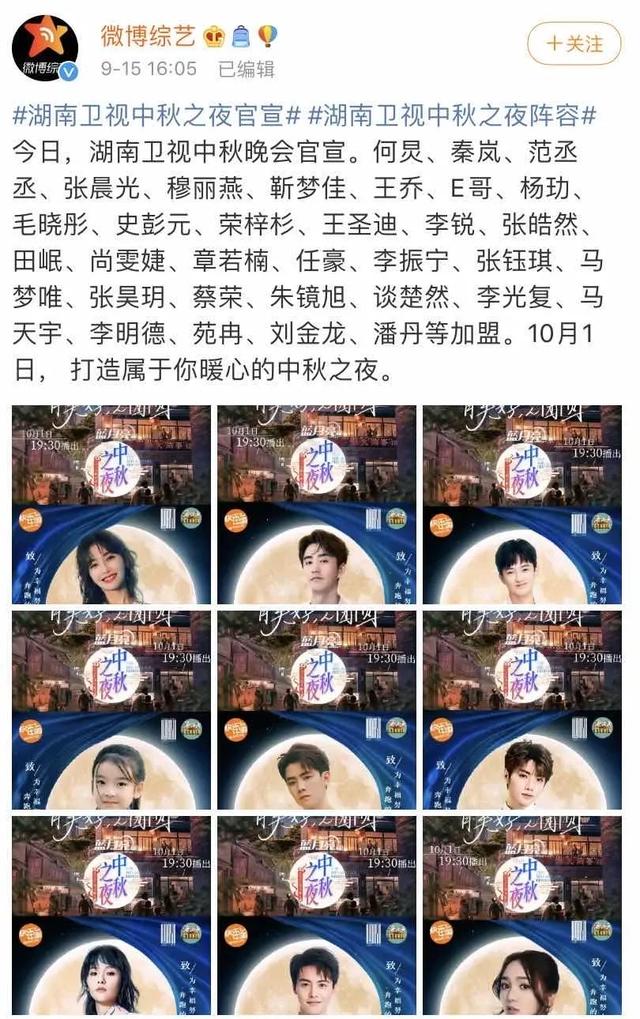Open the 微博综艺 profile avatar
The image size is (640, 1019).
[x=45, y=47]
